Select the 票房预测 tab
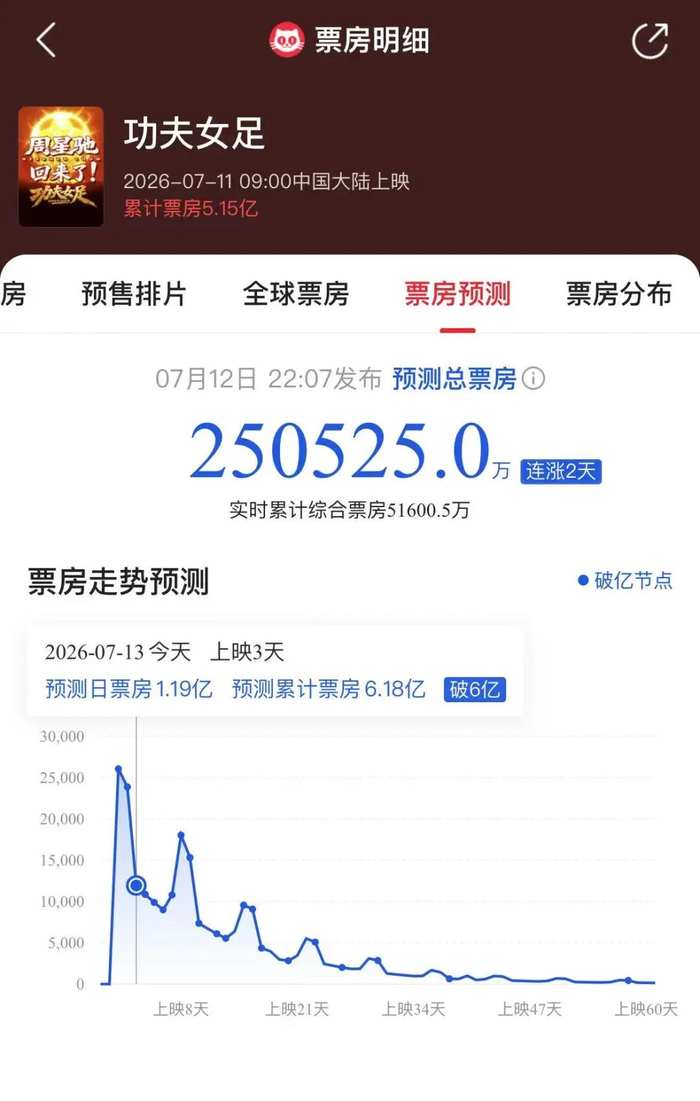The height and width of the screenshot is (1101, 700). click(457, 294)
